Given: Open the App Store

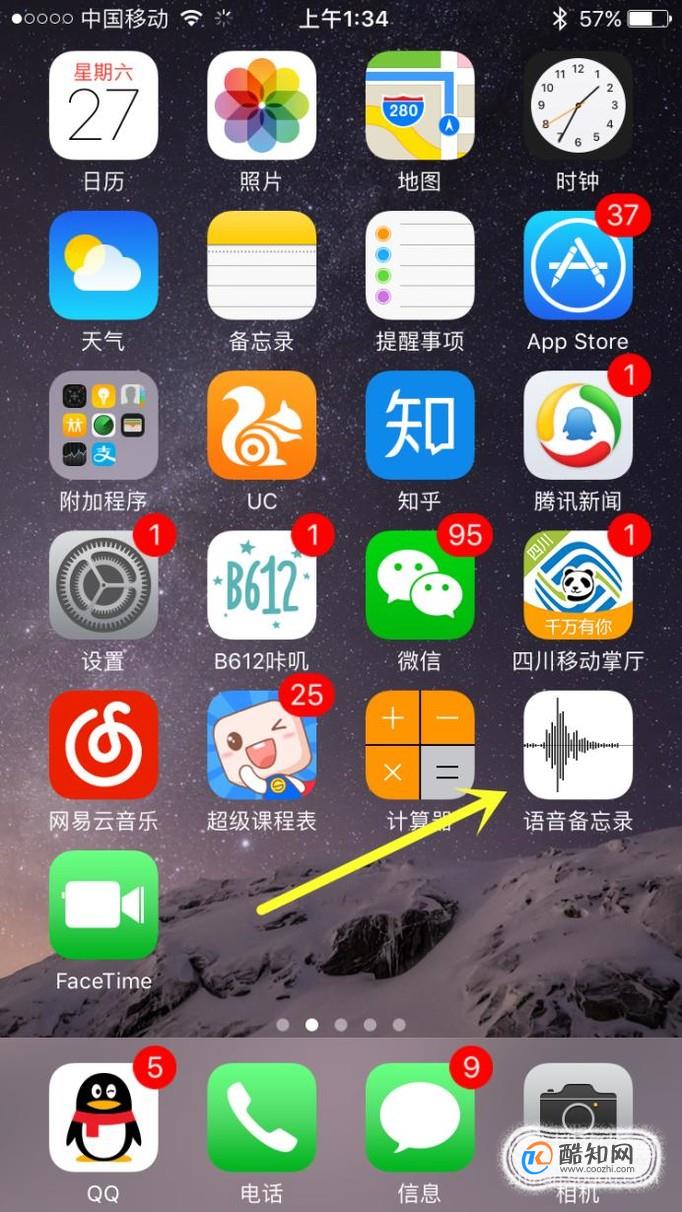Looking at the screenshot, I should tap(578, 265).
